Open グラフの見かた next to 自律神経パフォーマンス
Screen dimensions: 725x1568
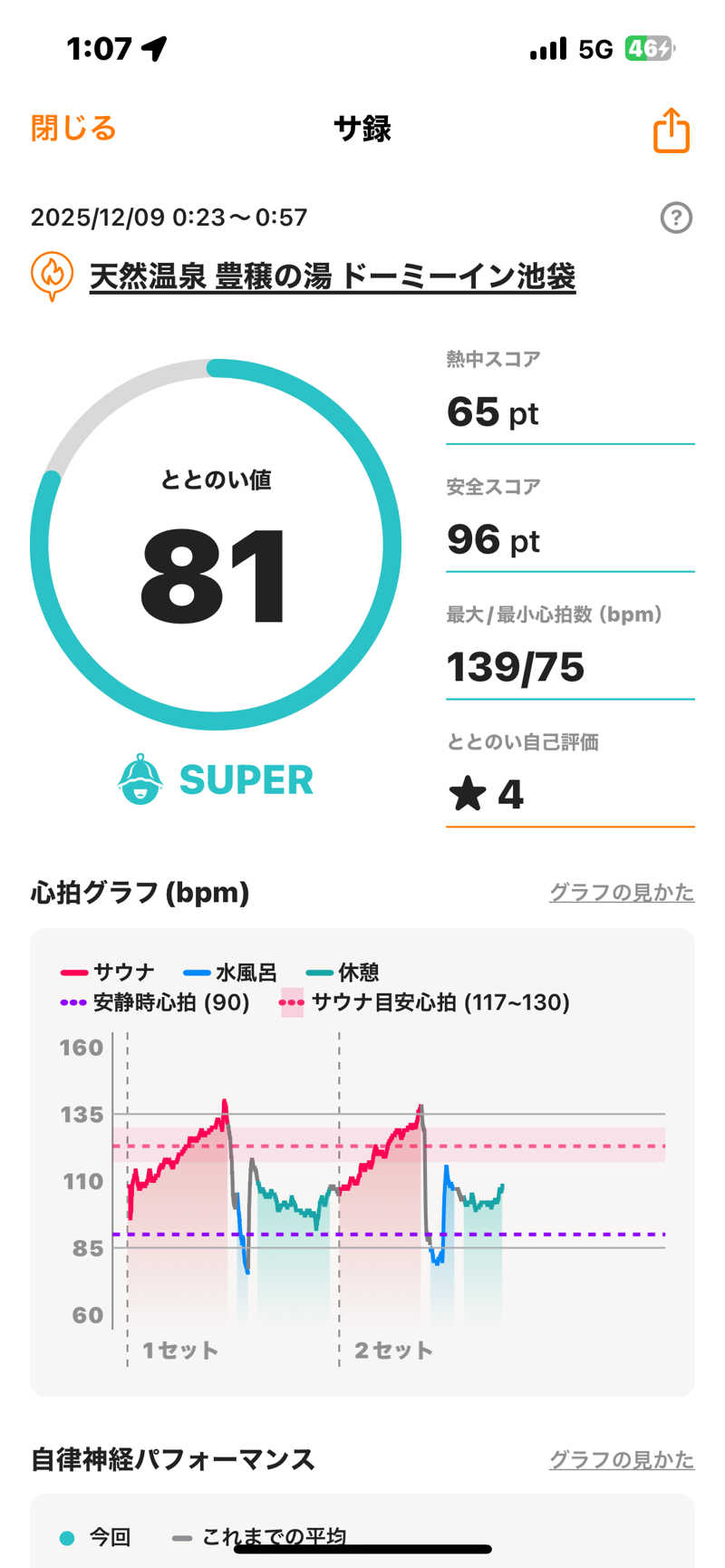(x=622, y=1460)
